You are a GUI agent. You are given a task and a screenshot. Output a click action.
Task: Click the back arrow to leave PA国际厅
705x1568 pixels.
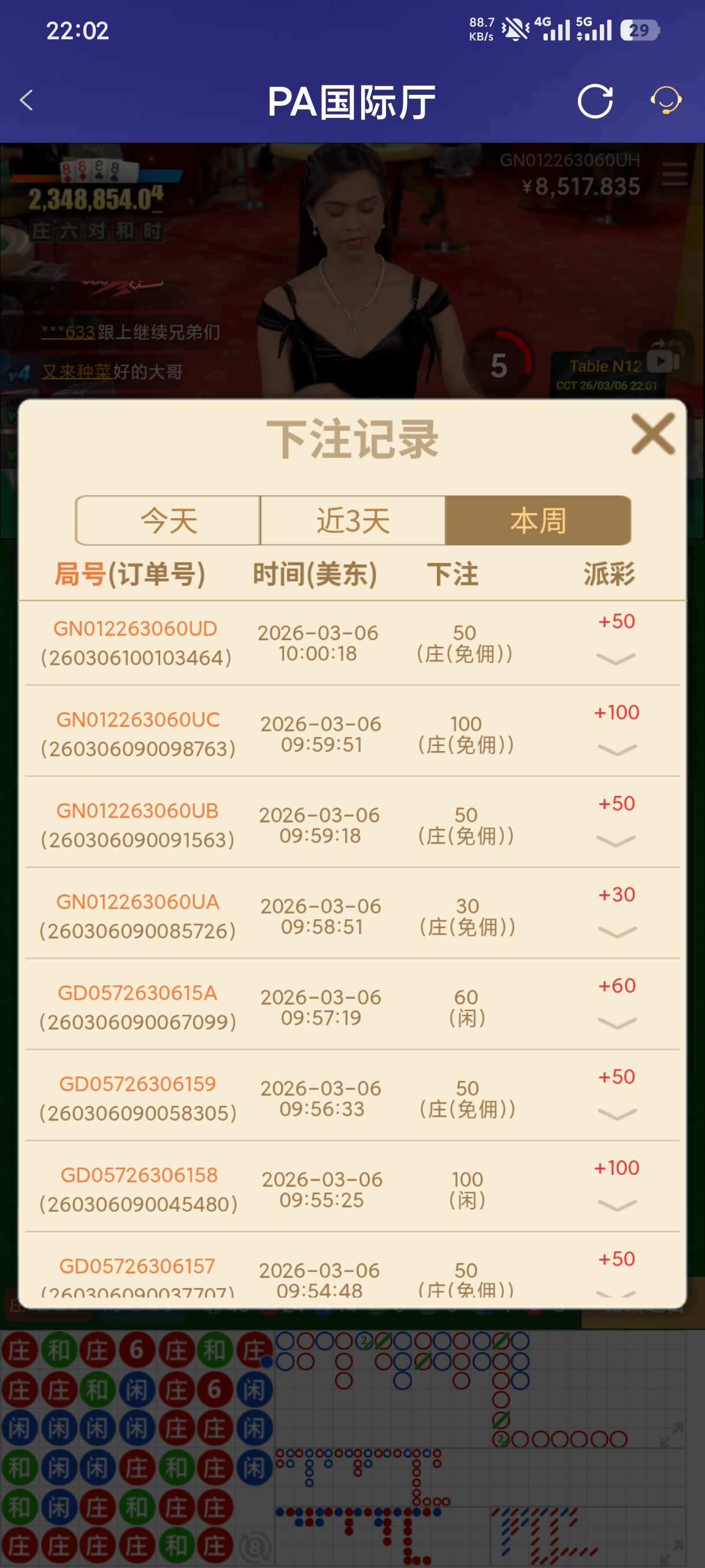tap(26, 101)
